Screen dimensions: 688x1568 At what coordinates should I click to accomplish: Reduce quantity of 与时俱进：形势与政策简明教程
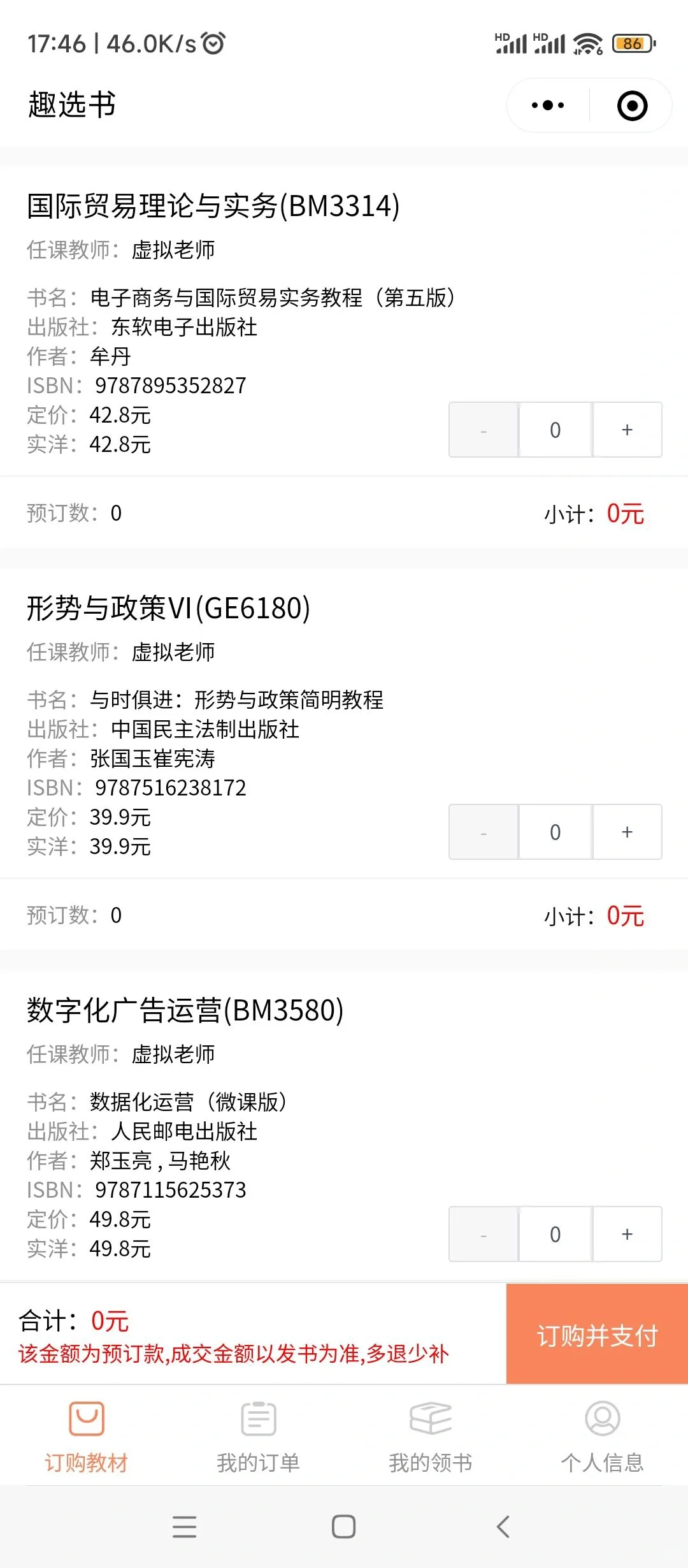point(484,832)
